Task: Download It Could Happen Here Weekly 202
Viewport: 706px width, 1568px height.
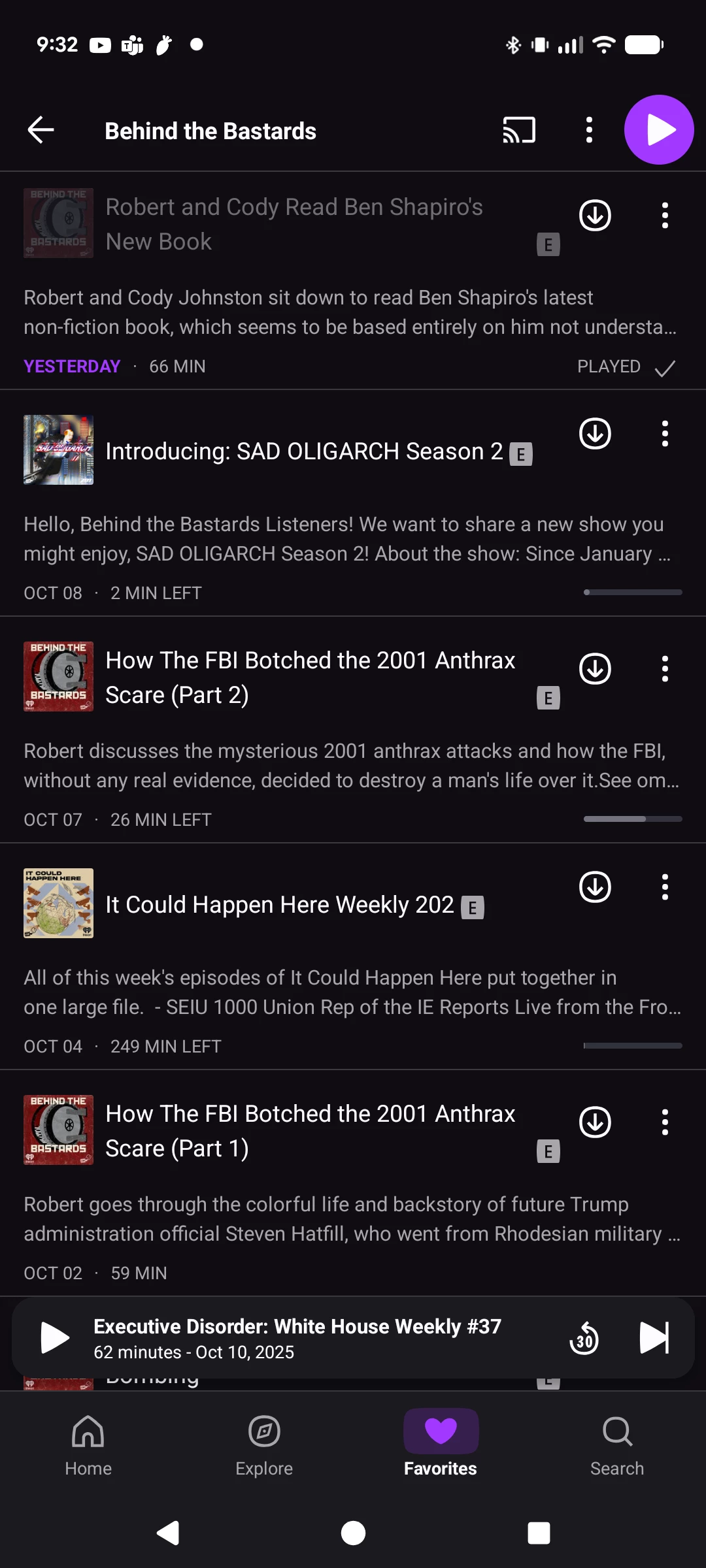Action: point(595,887)
